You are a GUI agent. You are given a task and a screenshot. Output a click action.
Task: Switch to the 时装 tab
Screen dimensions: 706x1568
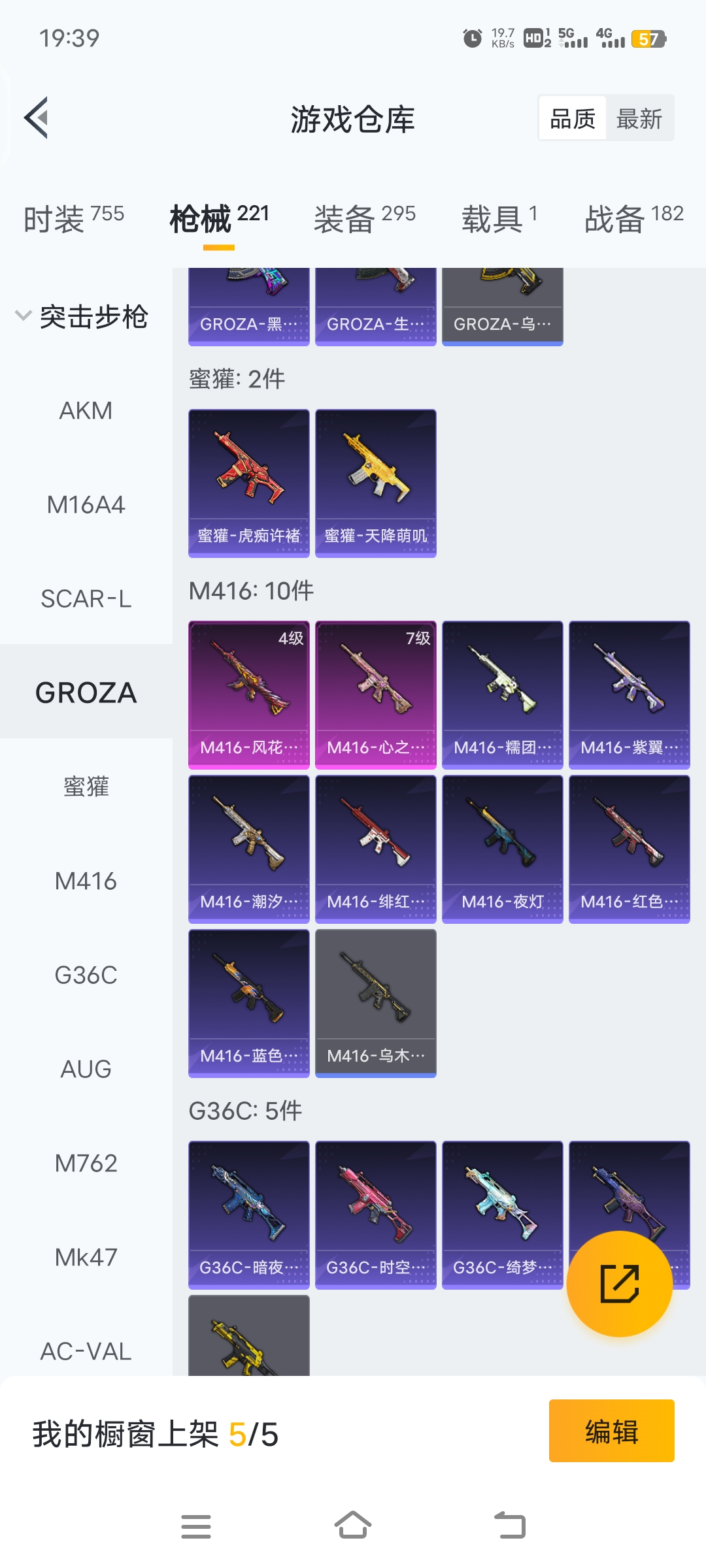[x=74, y=218]
